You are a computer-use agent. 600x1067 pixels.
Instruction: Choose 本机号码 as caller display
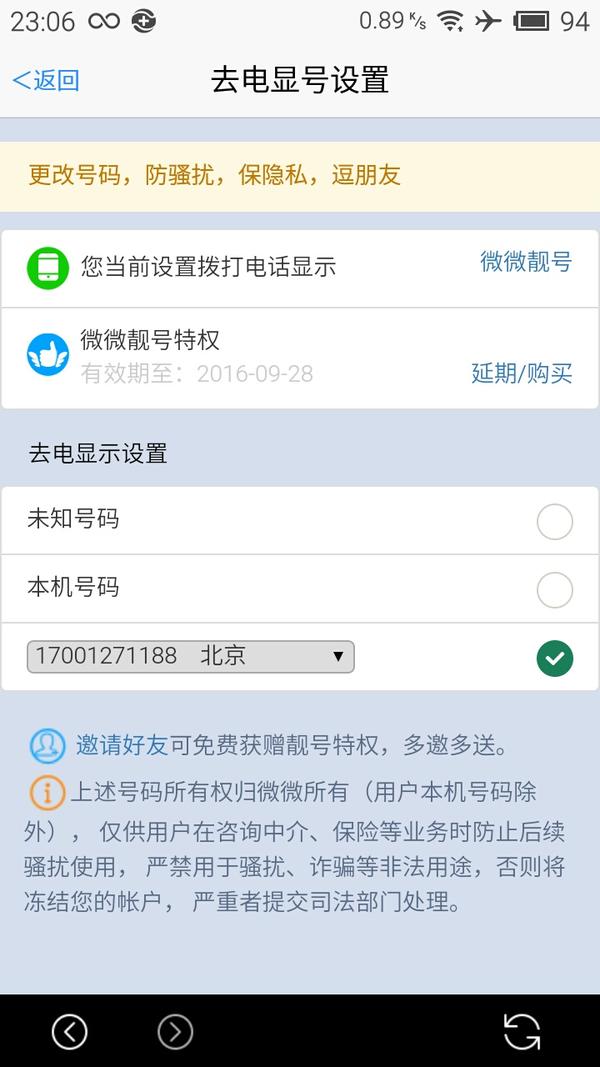click(x=554, y=590)
